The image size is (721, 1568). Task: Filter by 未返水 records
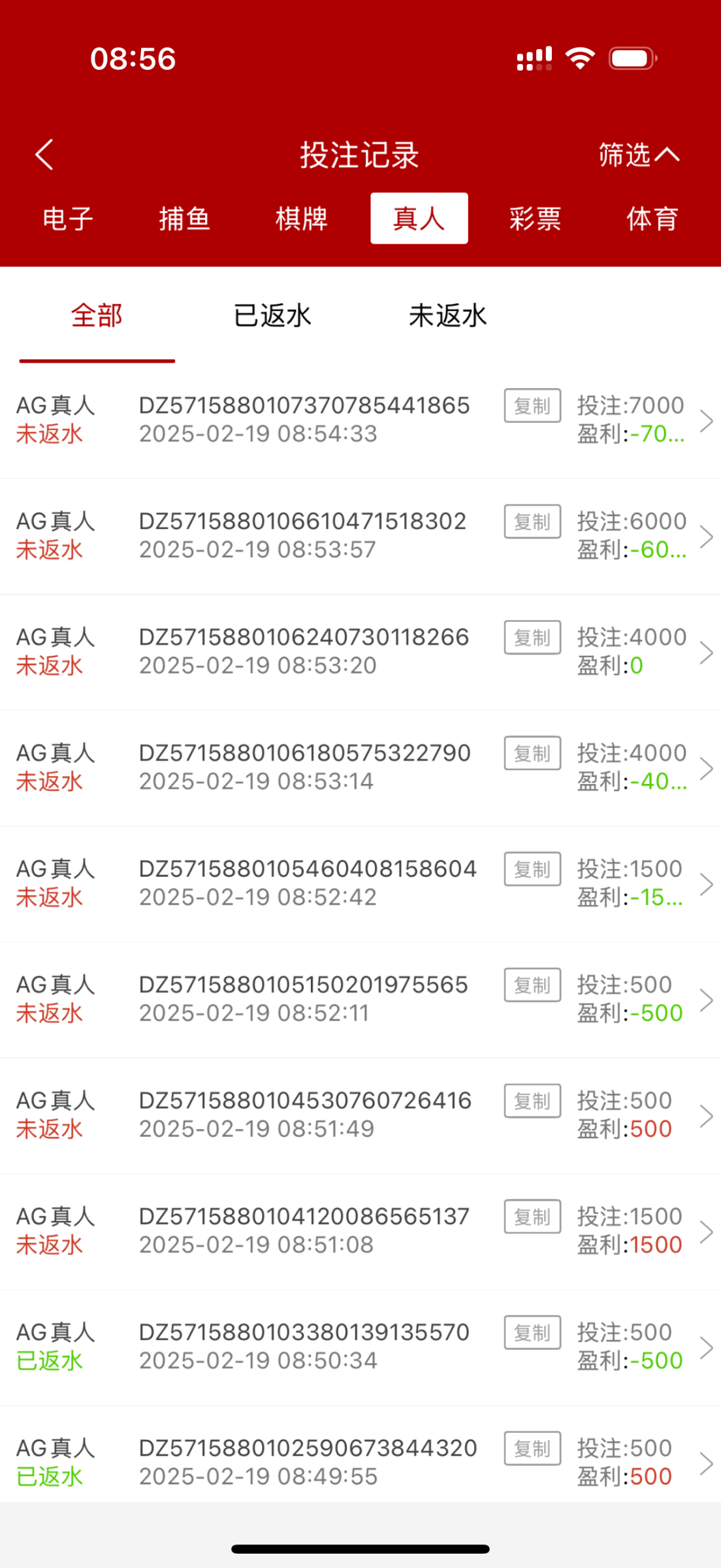[448, 316]
